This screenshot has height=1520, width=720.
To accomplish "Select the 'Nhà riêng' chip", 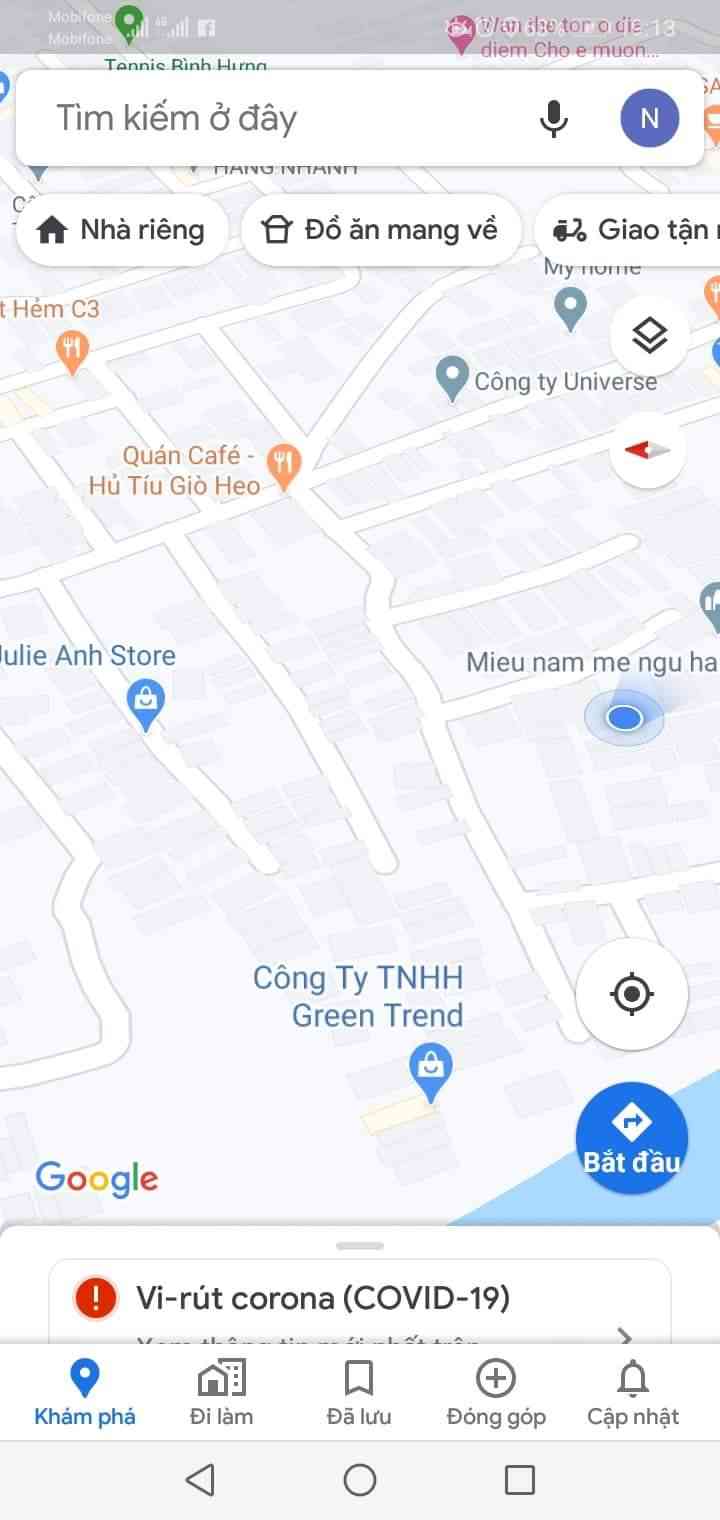I will (x=121, y=230).
